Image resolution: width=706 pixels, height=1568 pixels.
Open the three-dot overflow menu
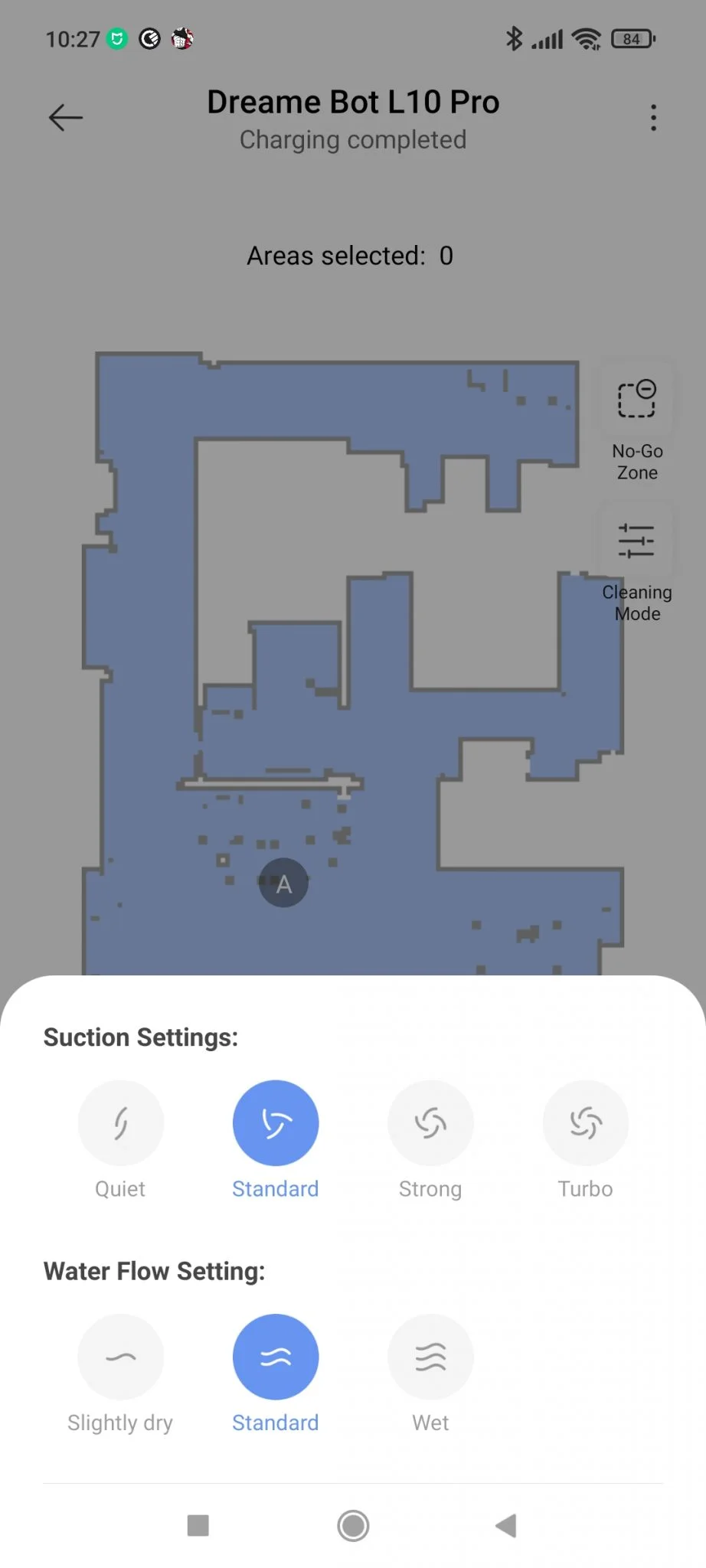[x=653, y=118]
